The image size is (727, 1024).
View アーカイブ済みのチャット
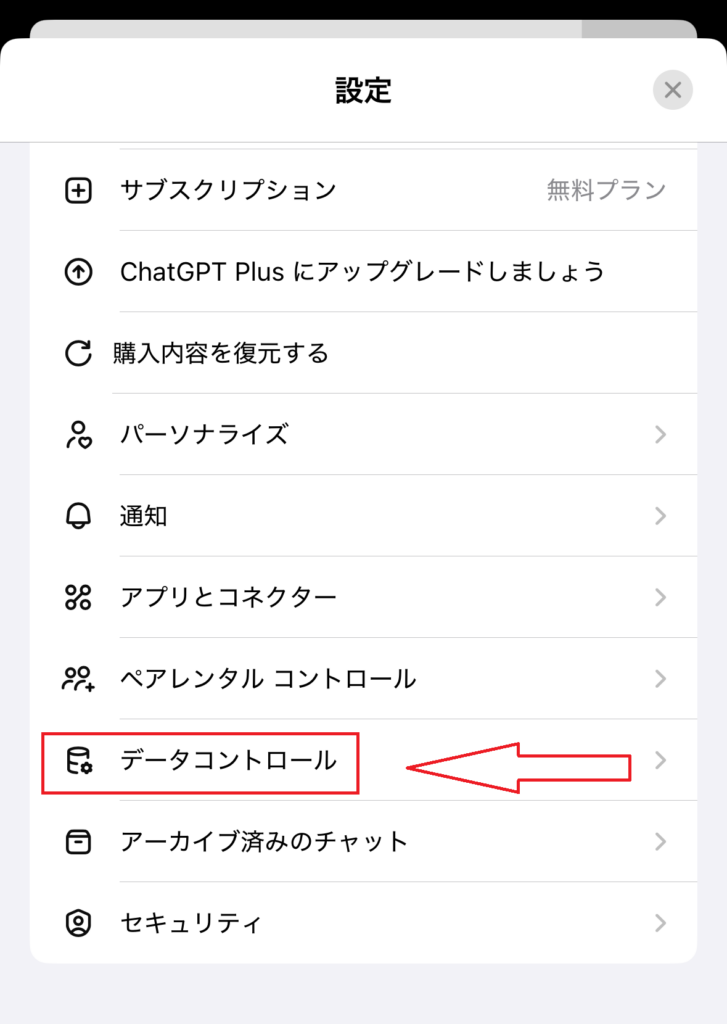tap(264, 841)
